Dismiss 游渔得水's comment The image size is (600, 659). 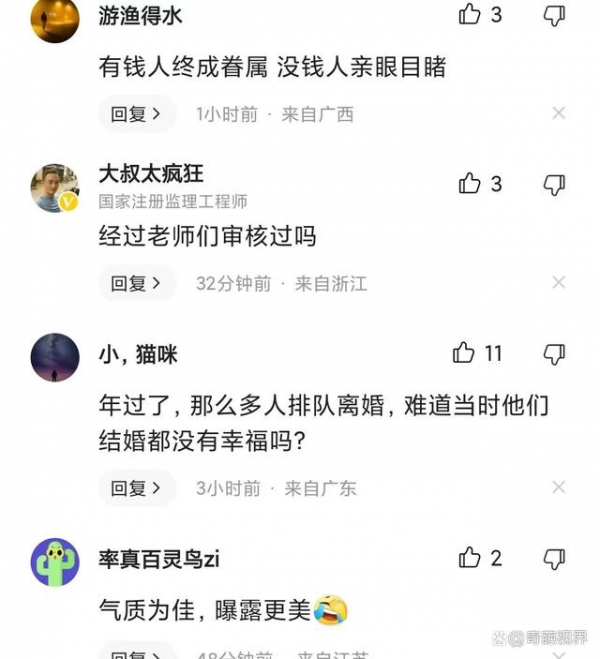tap(559, 114)
